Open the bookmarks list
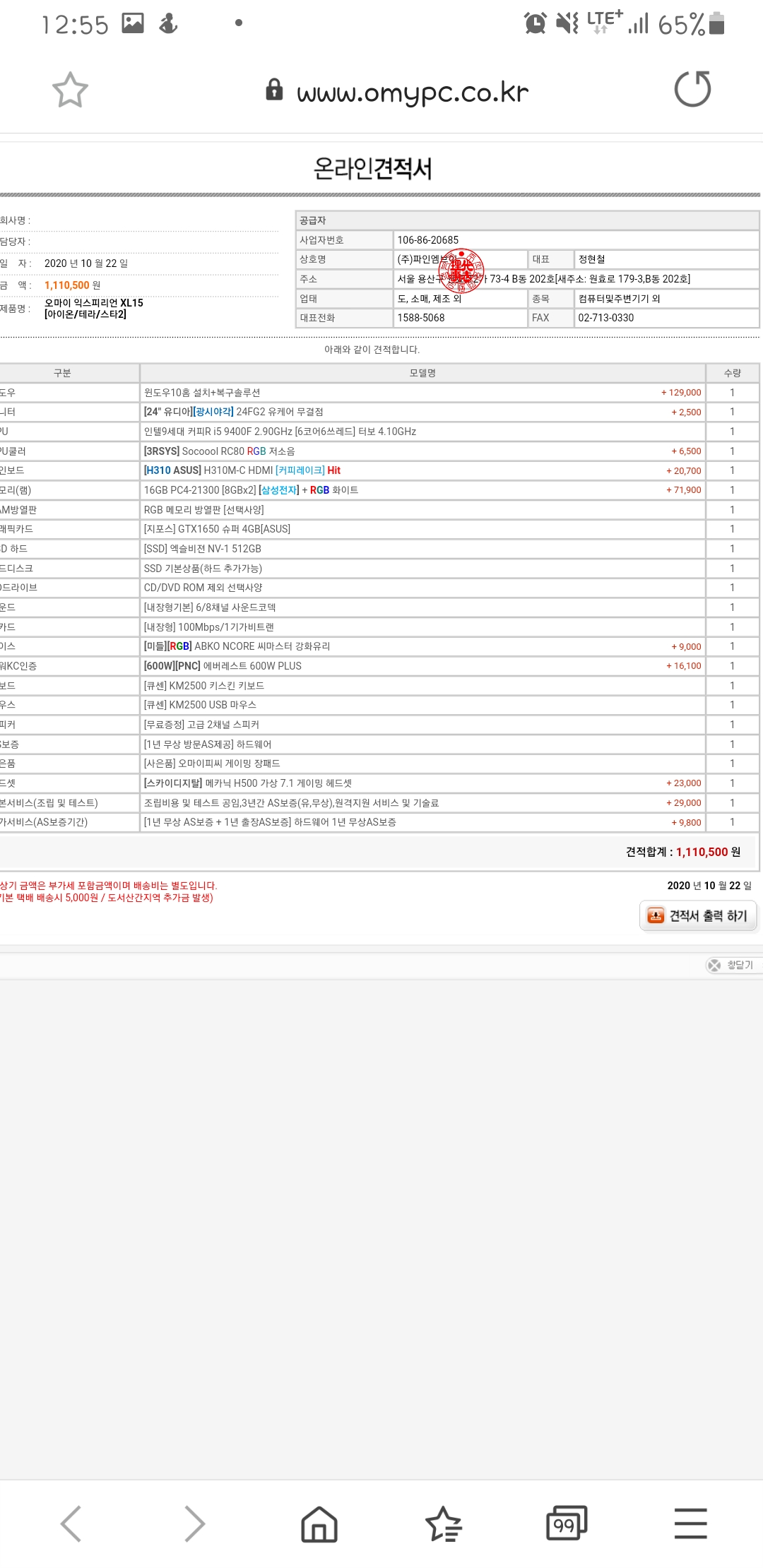This screenshot has width=763, height=1568. [443, 1524]
